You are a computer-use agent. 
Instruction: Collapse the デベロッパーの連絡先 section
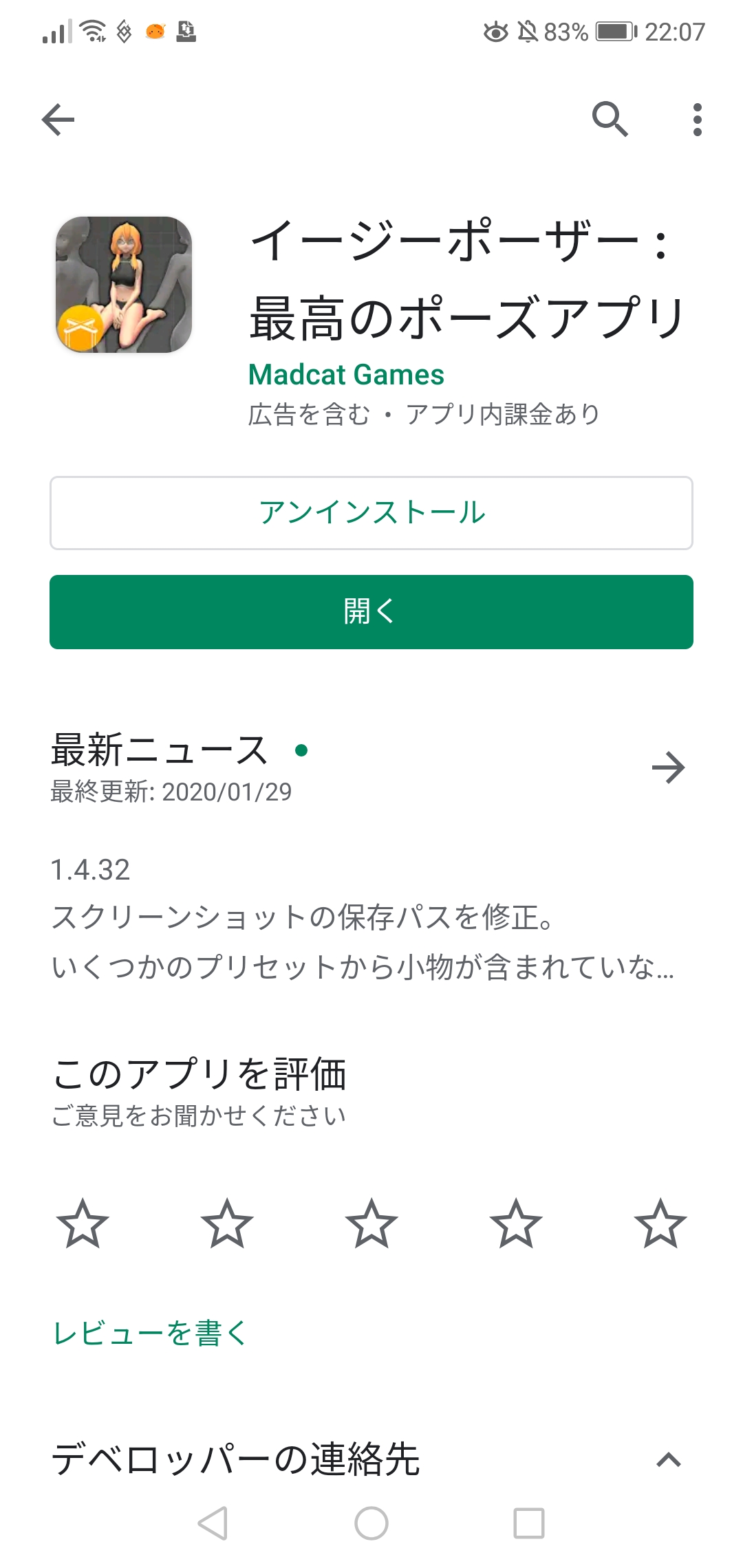668,1459
